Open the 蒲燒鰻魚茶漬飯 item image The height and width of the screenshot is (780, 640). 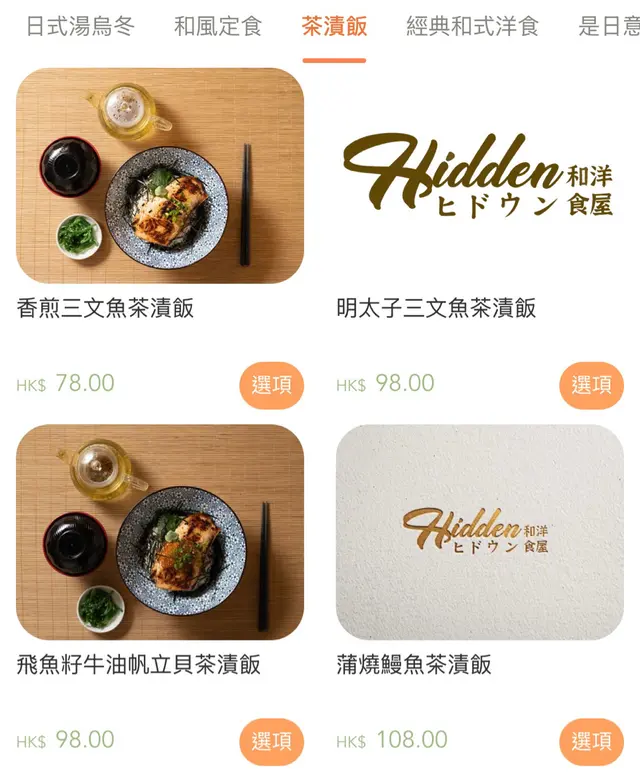pyautogui.click(x=480, y=532)
